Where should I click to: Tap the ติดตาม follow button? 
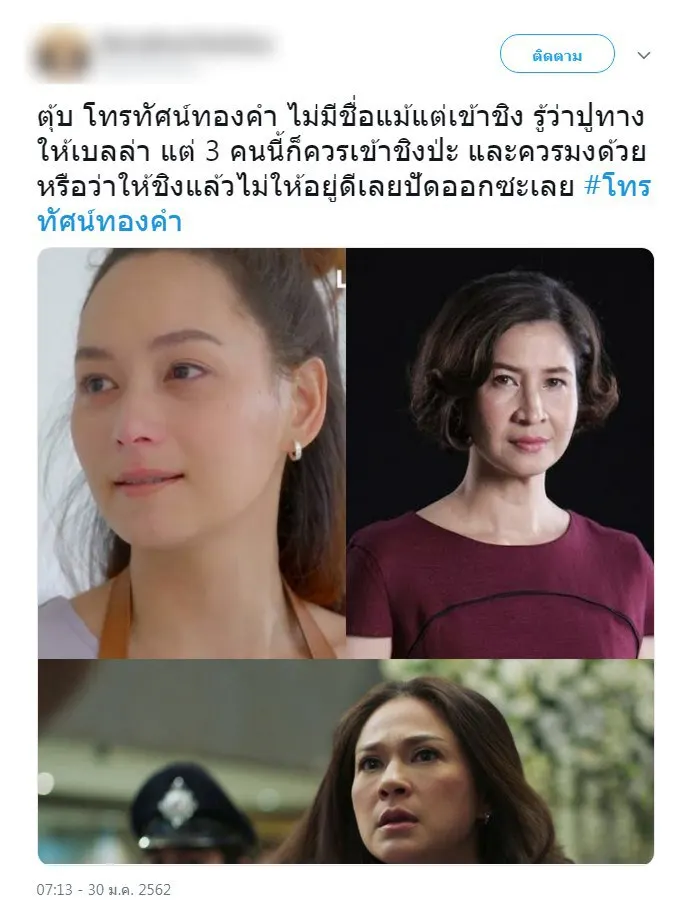557,54
